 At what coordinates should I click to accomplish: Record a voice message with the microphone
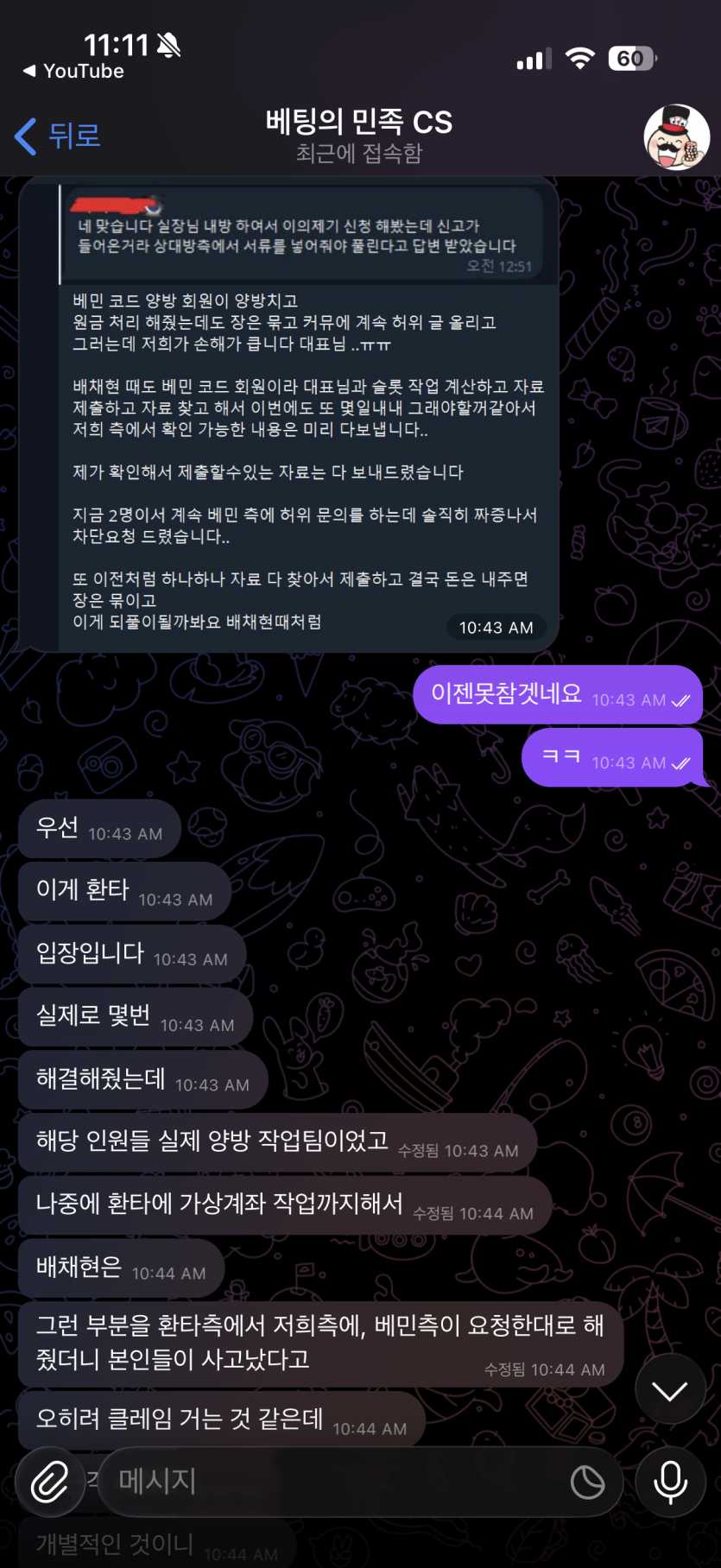(670, 1482)
